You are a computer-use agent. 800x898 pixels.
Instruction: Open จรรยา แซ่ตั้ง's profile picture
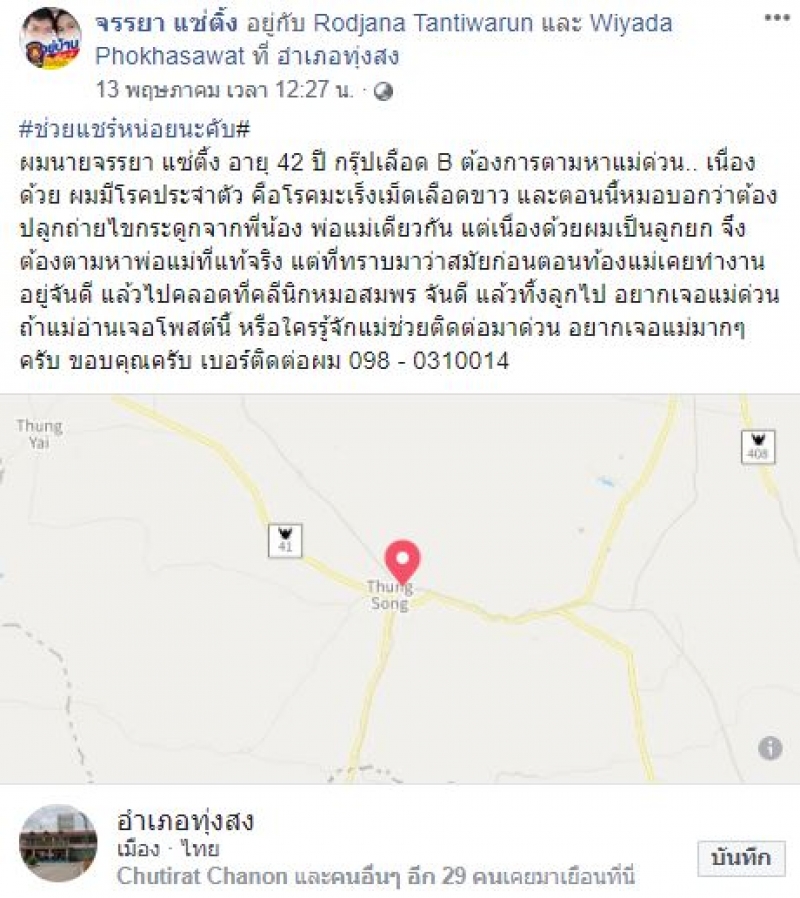click(x=50, y=38)
